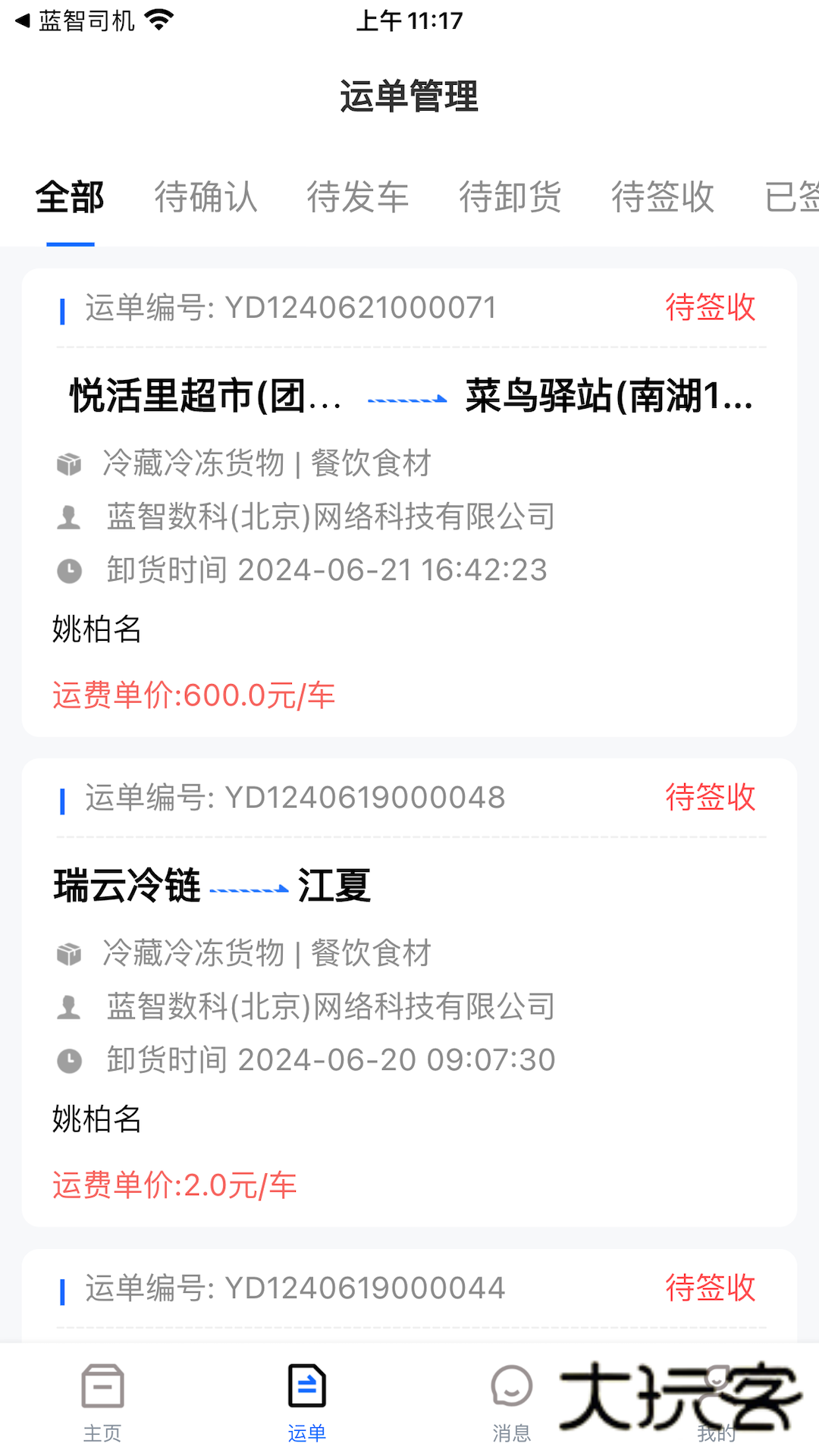Screen dimensions: 819x1456
Task: Click the clock icon next to 卸货时间
Action: click(69, 569)
